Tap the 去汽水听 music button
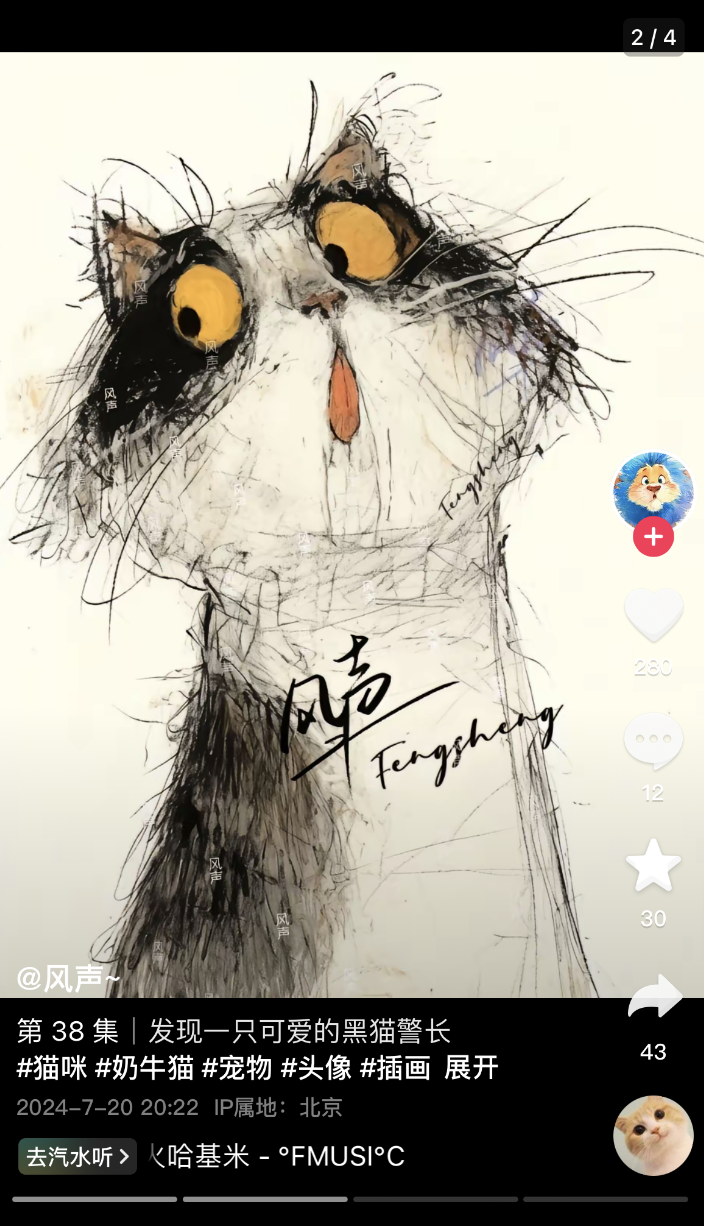Viewport: 704px width, 1226px height. [78, 1157]
